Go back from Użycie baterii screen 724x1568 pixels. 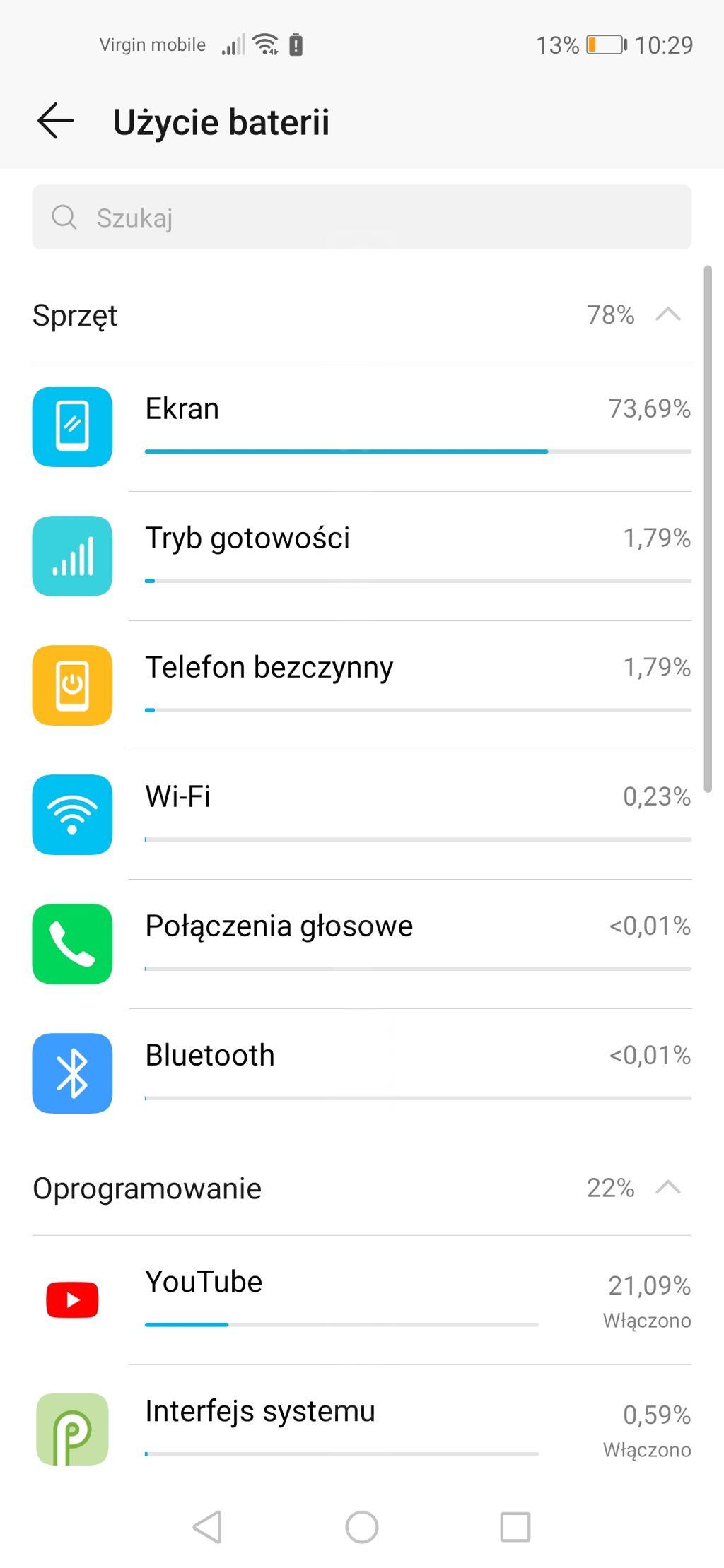click(x=55, y=121)
